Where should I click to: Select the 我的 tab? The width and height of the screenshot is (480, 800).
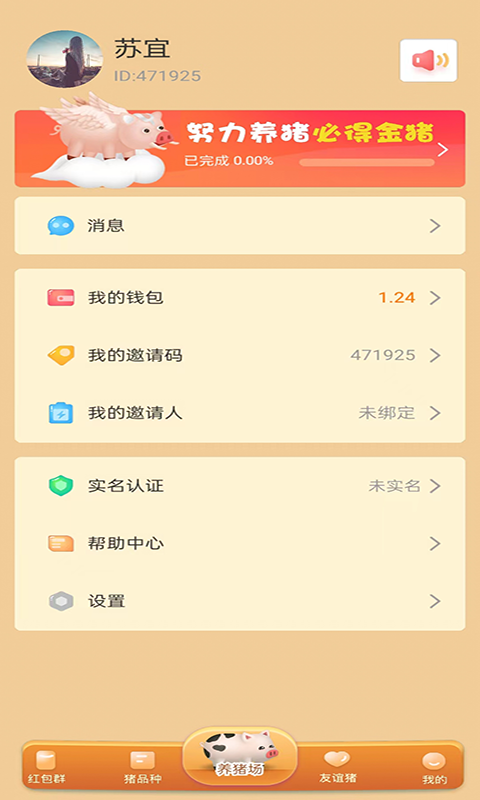pos(435,768)
